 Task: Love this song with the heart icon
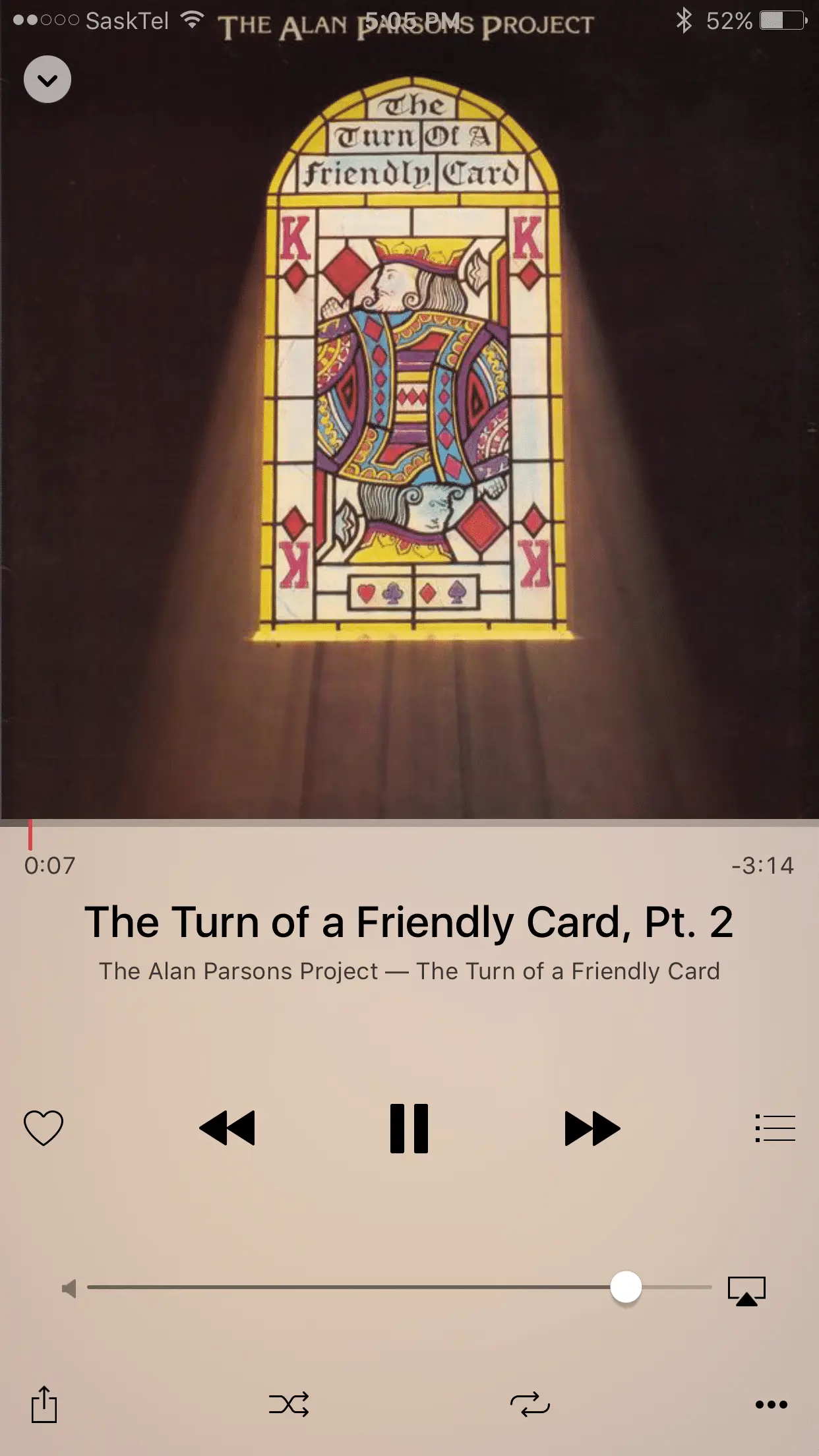point(44,1128)
